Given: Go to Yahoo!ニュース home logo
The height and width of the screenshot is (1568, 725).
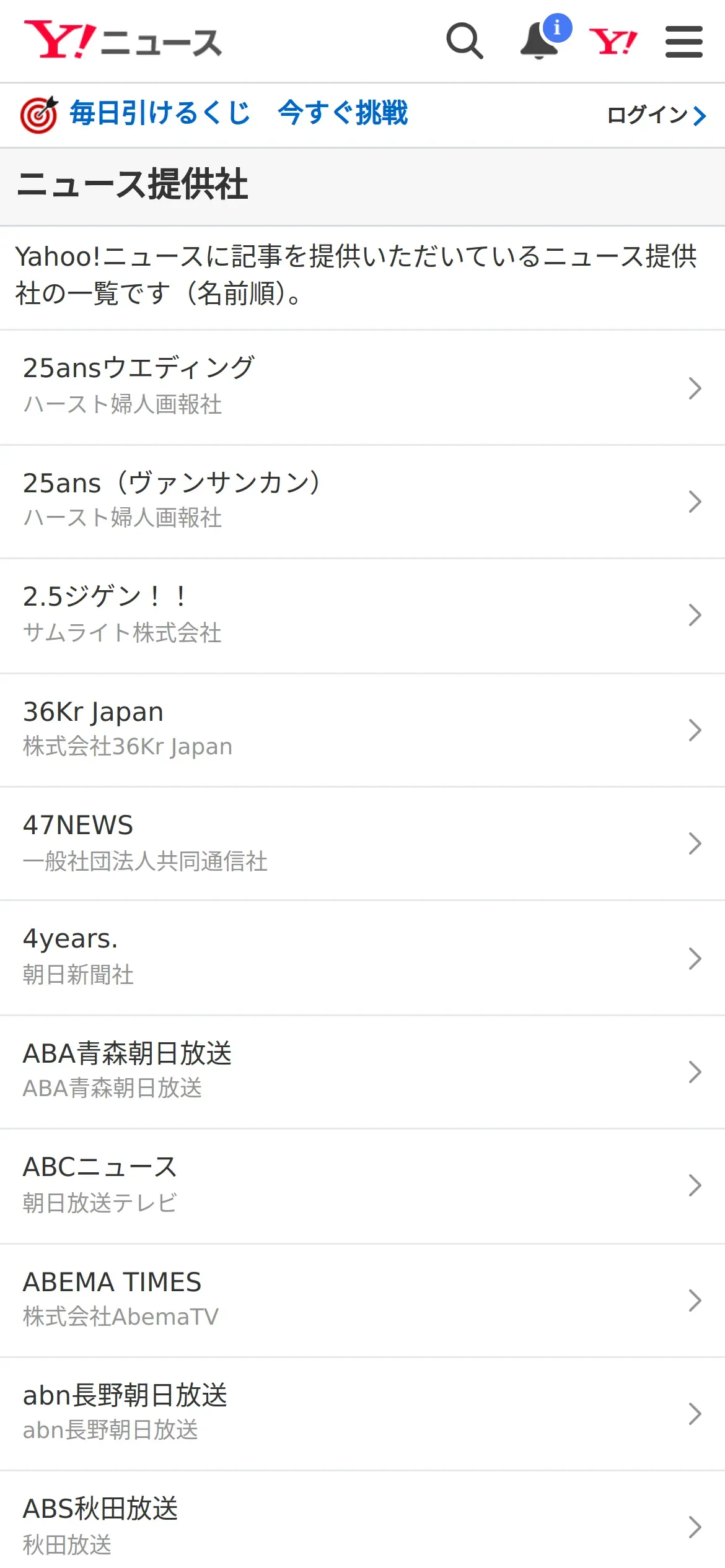Looking at the screenshot, I should 123,40.
